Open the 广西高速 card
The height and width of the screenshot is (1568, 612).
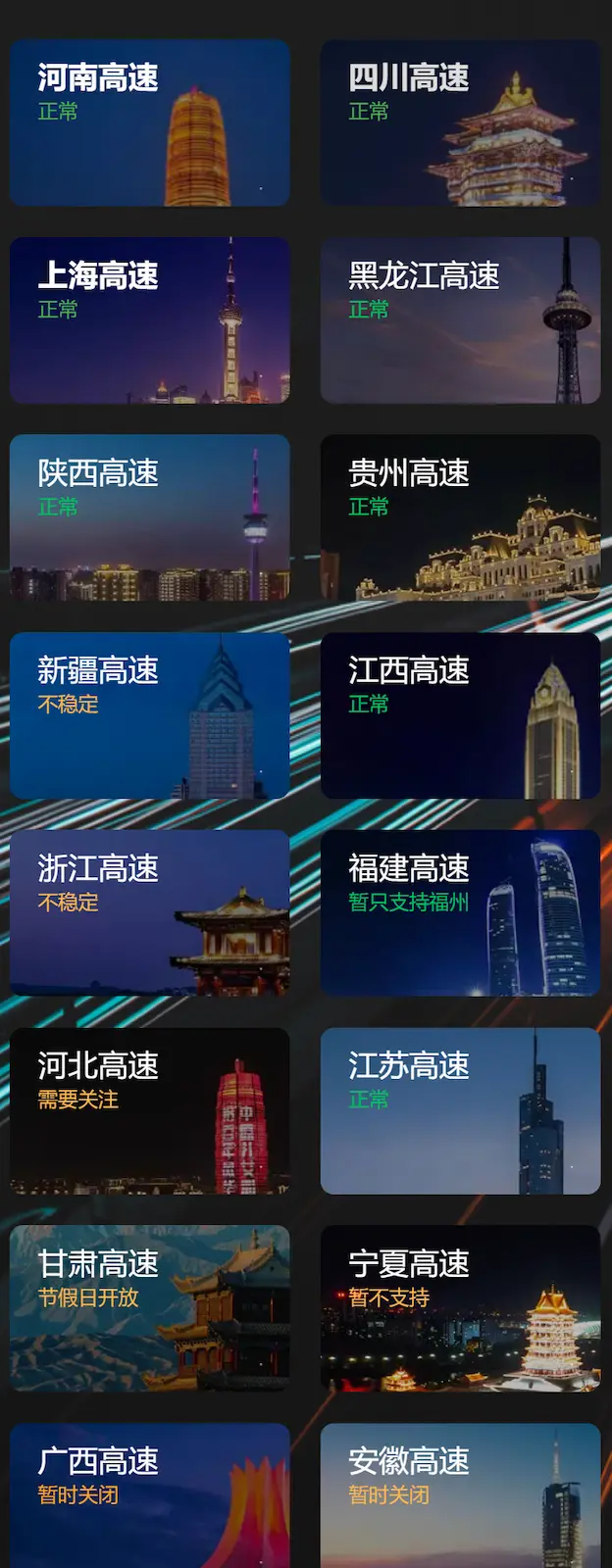[150, 1494]
